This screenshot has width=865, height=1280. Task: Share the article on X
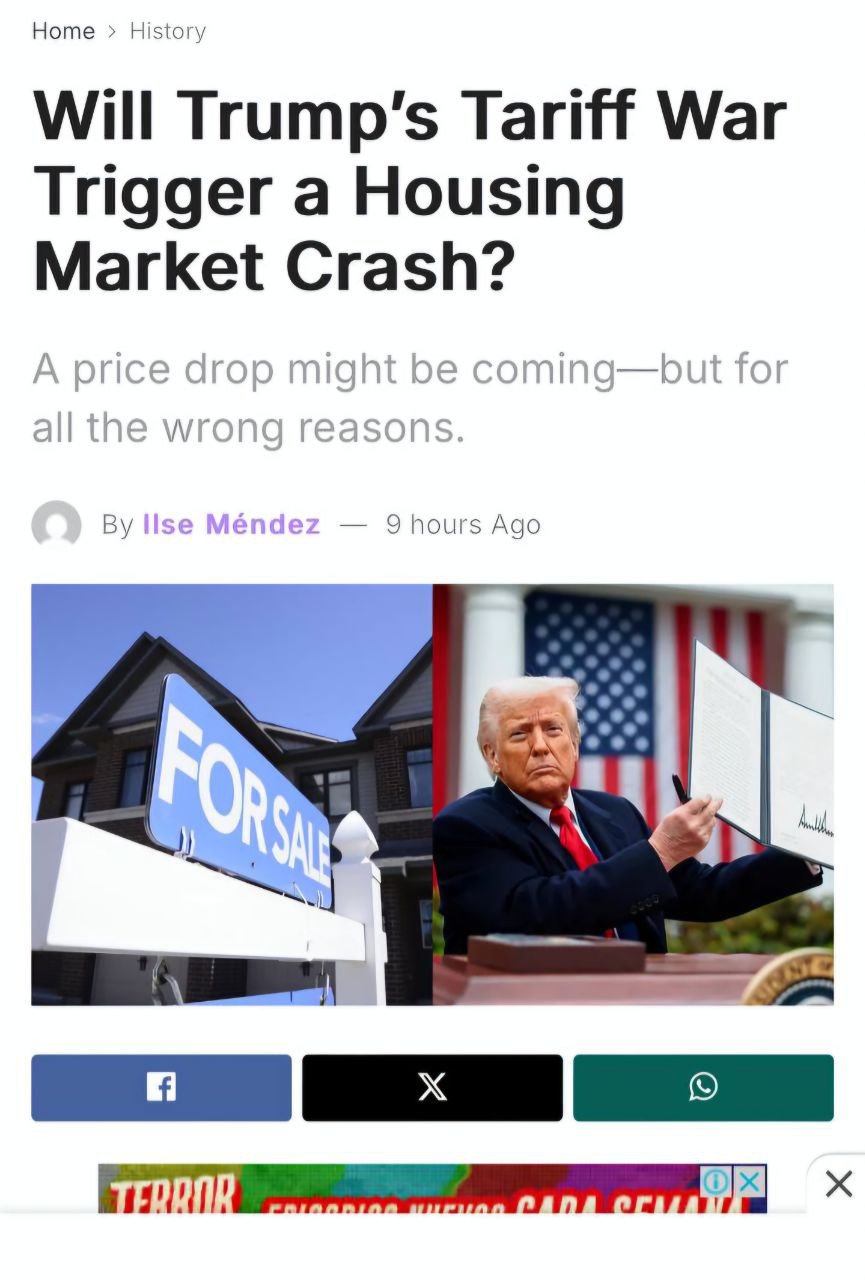tap(432, 1087)
